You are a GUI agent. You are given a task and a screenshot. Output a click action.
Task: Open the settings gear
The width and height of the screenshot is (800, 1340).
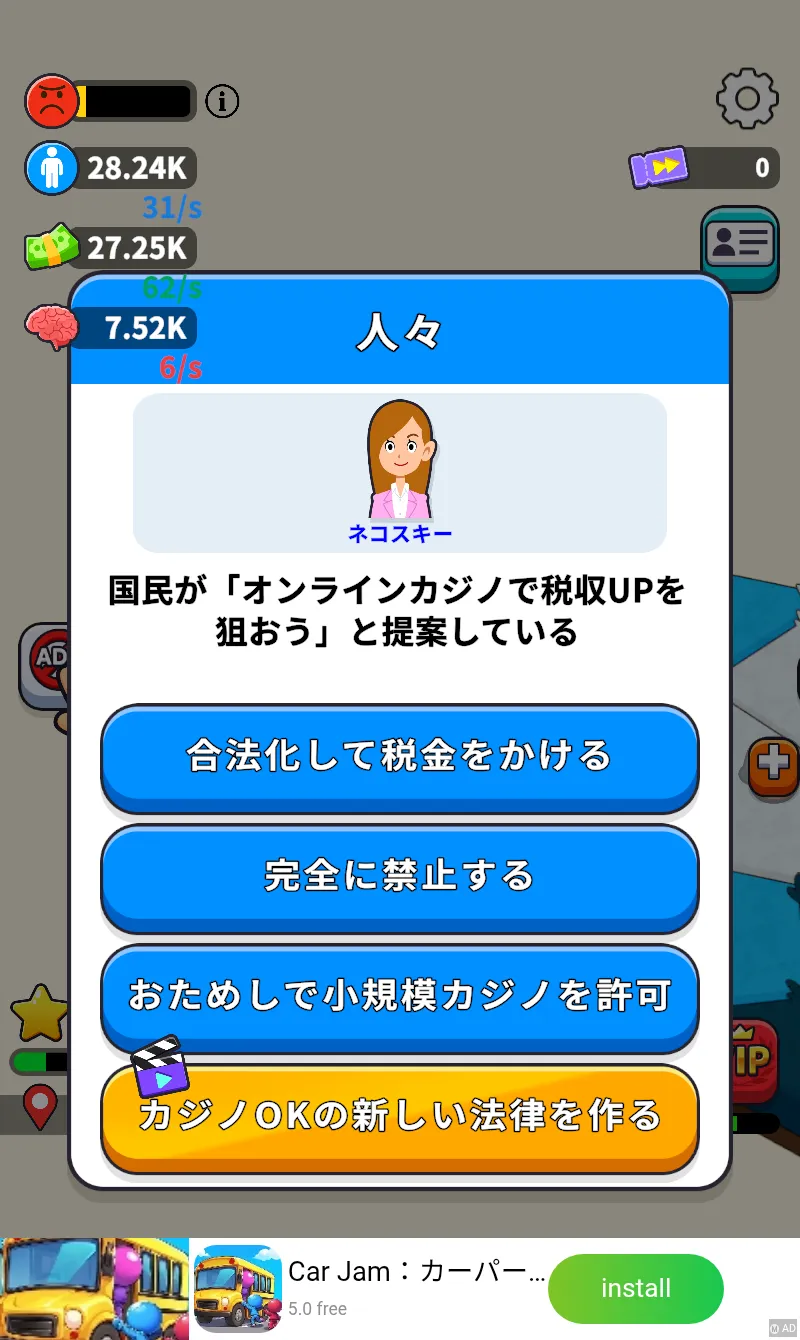tap(747, 99)
